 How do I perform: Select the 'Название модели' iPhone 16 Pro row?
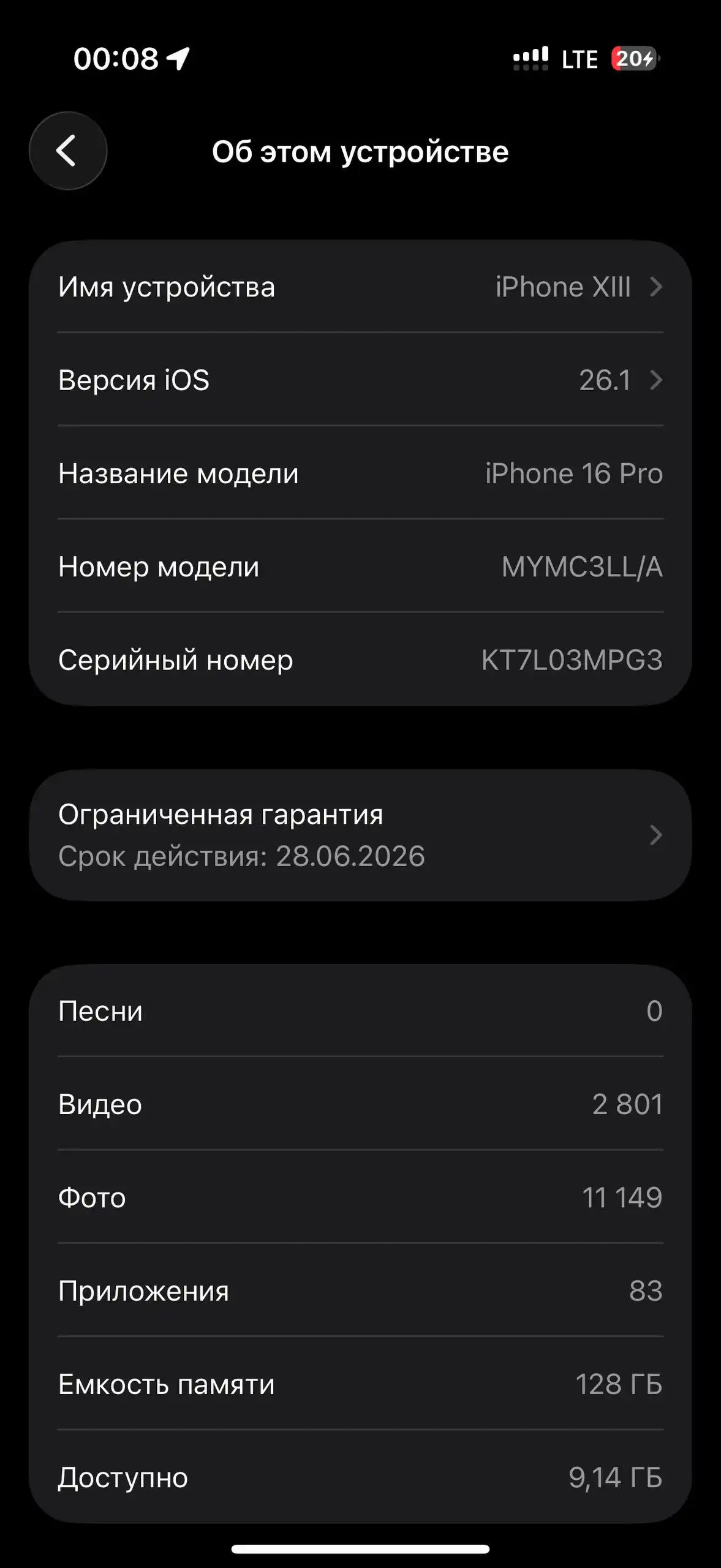(361, 473)
